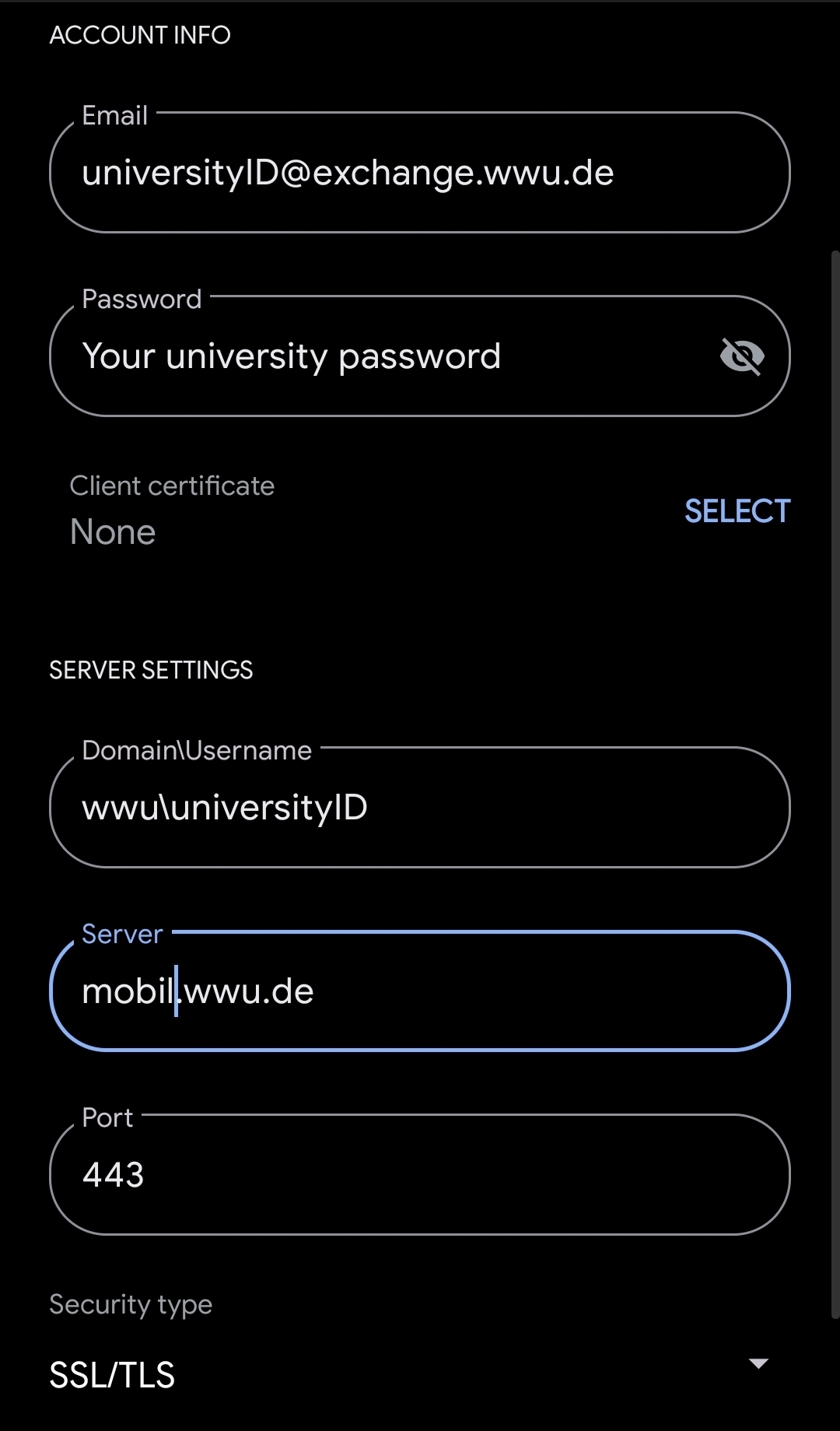Edit the Domain\Username field
The width and height of the screenshot is (840, 1431).
pyautogui.click(x=420, y=808)
